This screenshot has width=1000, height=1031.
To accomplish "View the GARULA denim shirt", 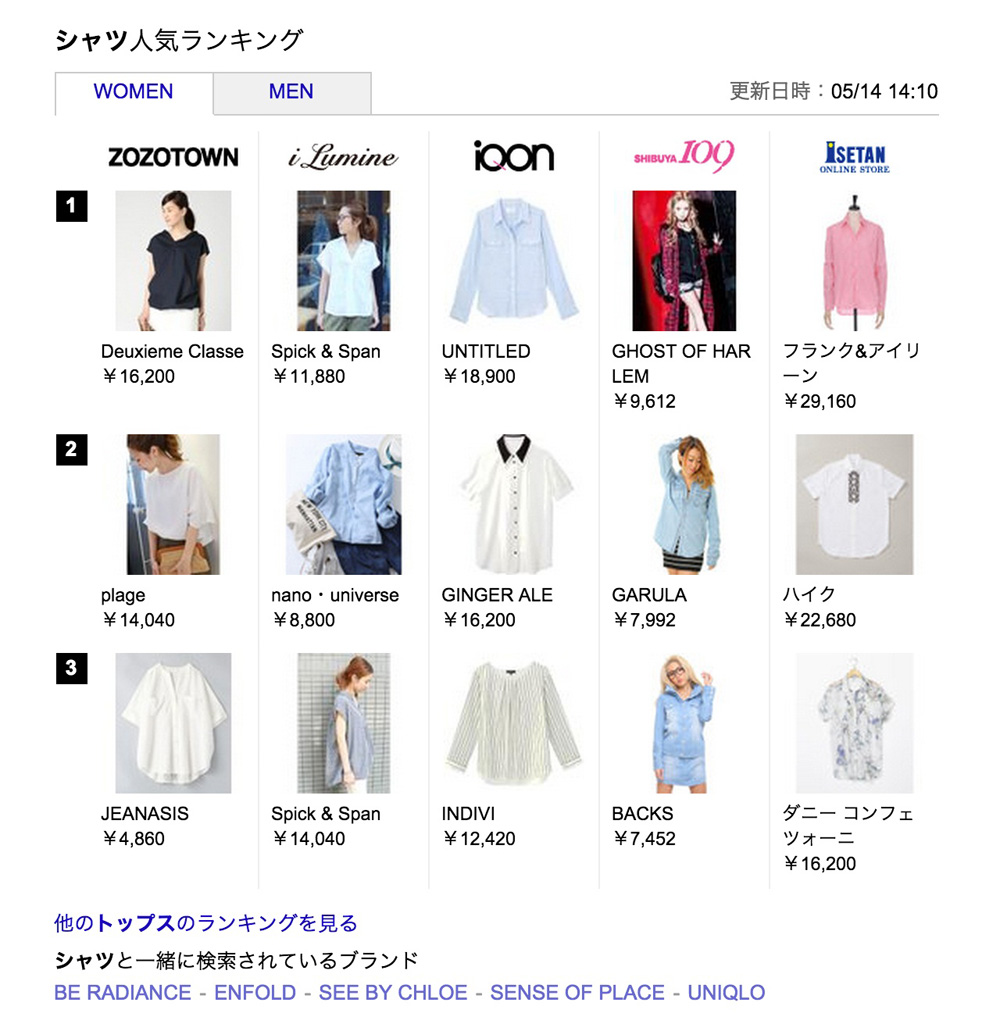I will pos(684,504).
